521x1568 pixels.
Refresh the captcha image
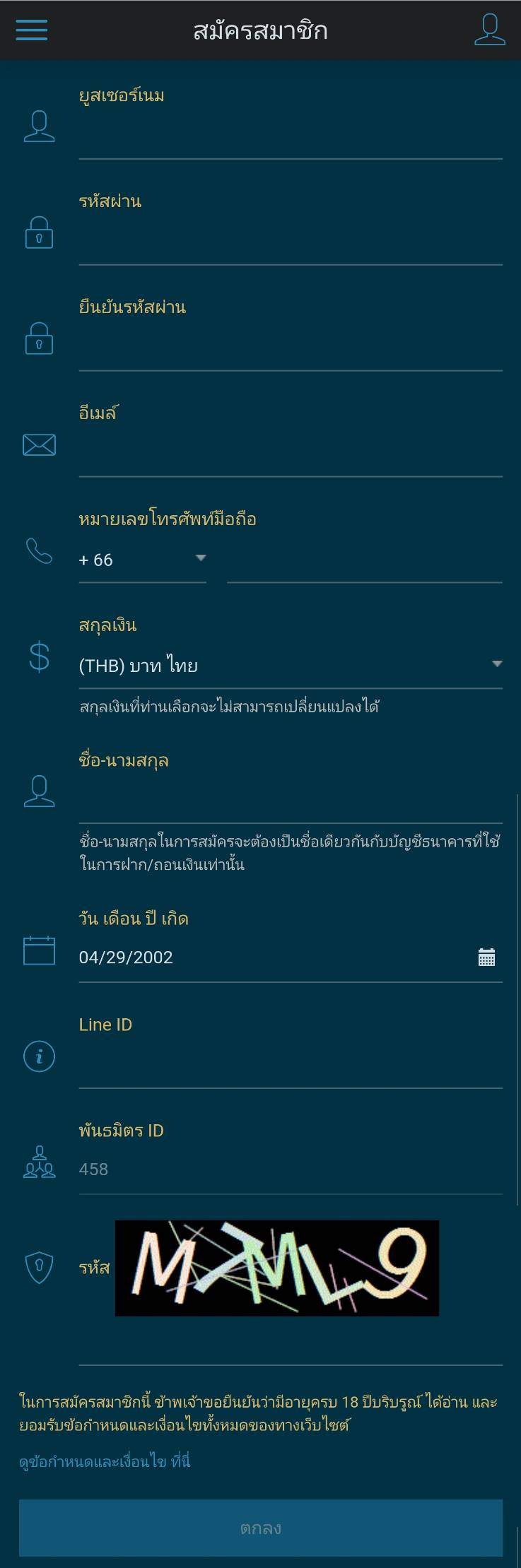point(276,1268)
